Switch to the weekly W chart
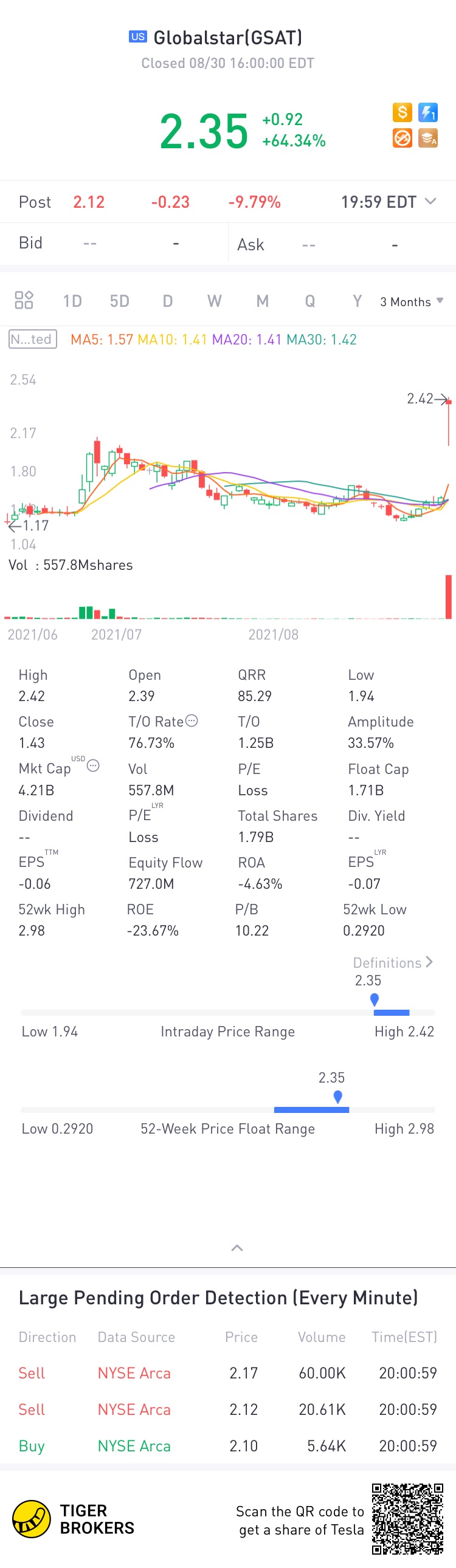Viewport: 456px width, 1568px height. pos(214,301)
